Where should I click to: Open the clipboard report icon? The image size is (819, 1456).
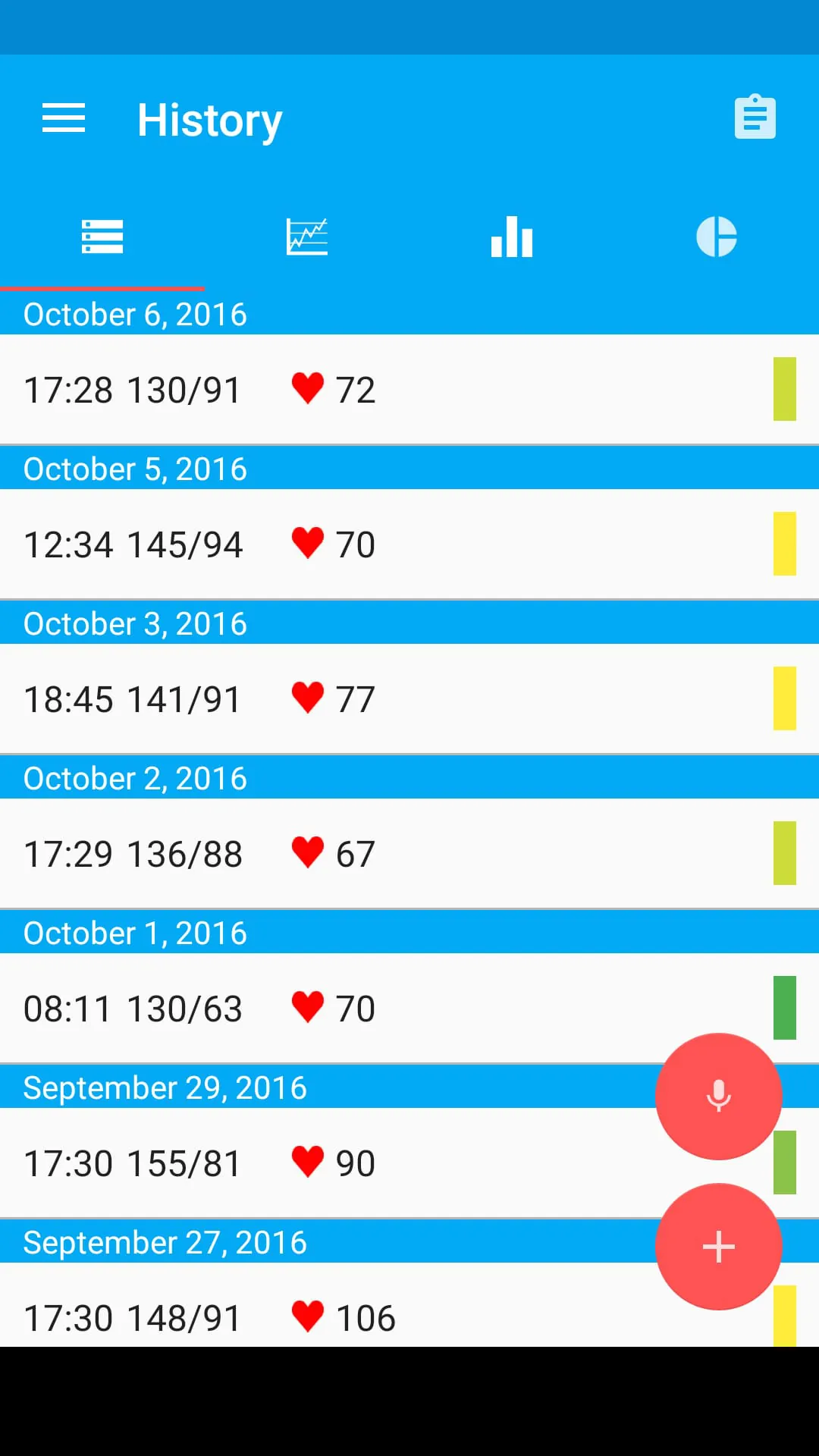(x=755, y=116)
